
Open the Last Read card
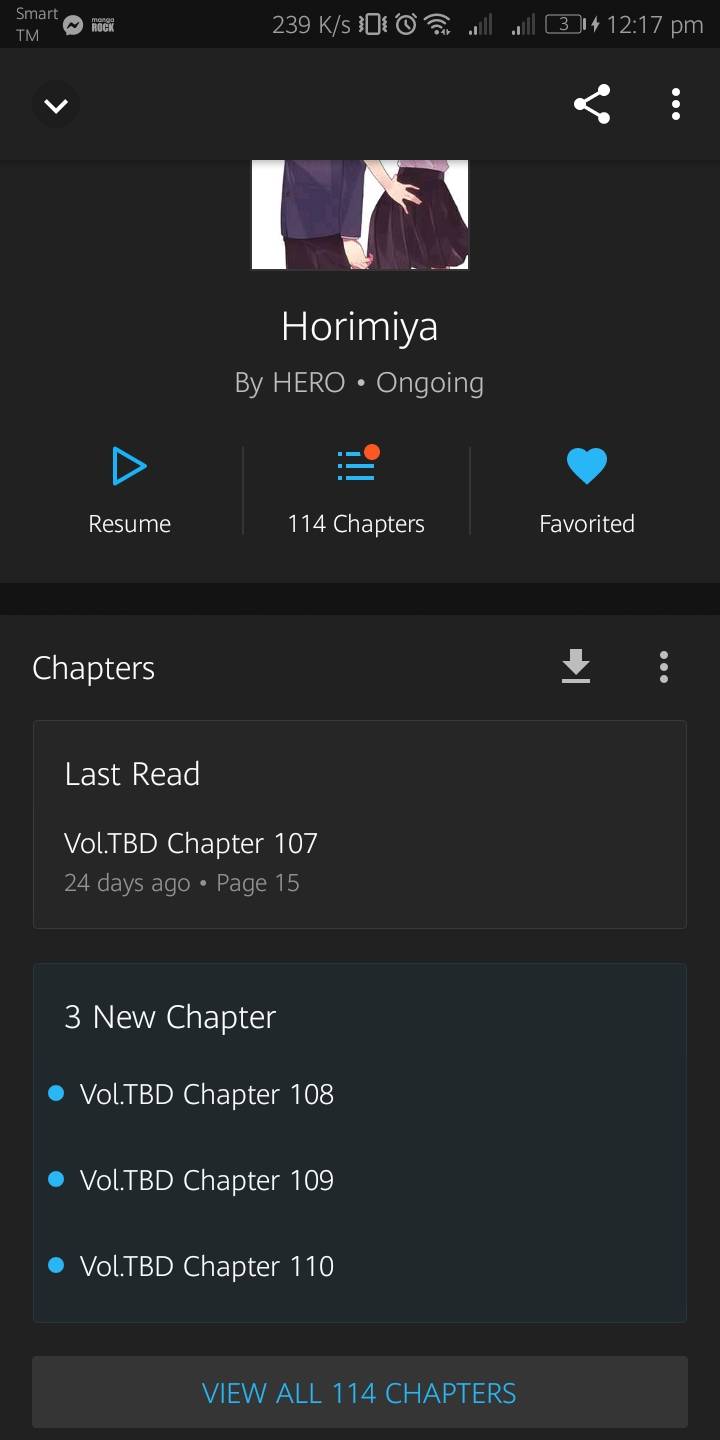pyautogui.click(x=359, y=822)
